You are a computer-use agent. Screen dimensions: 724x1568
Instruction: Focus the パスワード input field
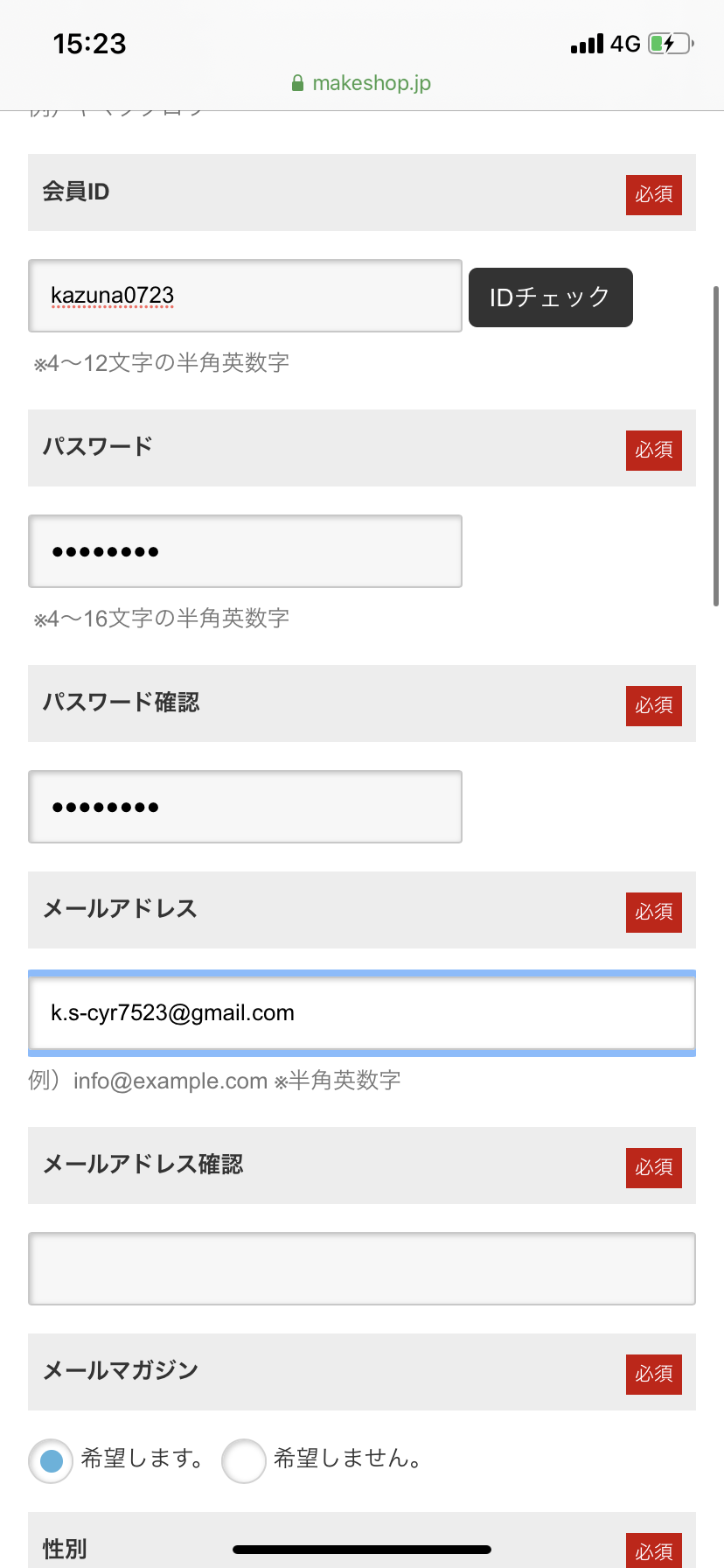245,551
